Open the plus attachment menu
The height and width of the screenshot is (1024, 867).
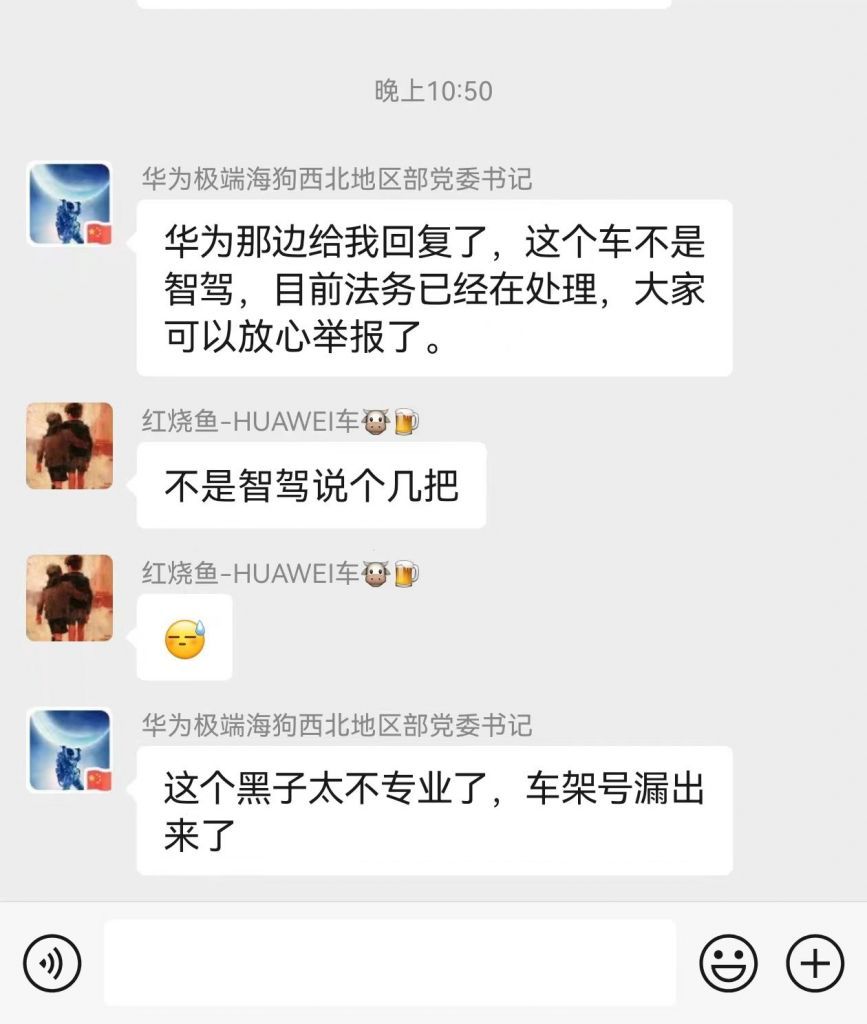point(816,963)
